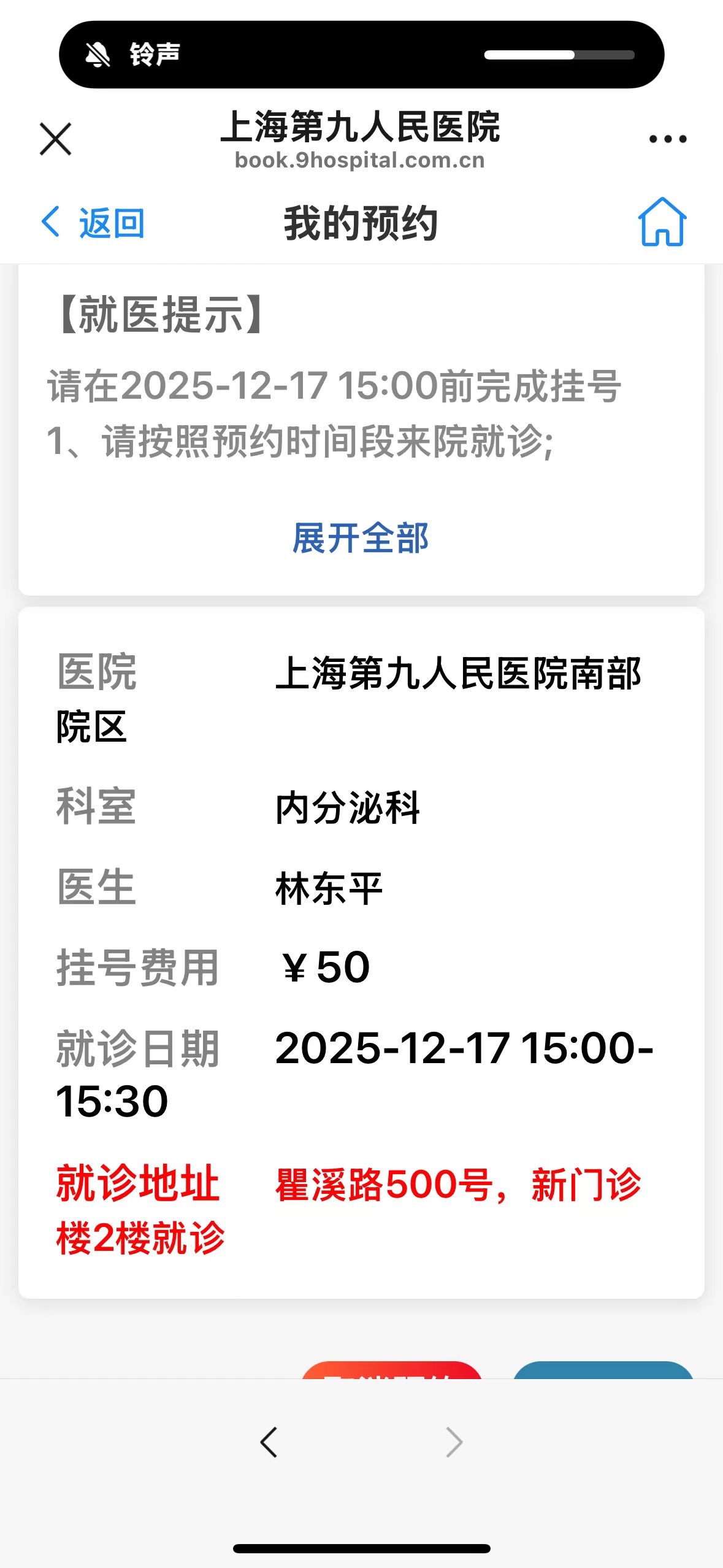Viewport: 723px width, 1568px height.
Task: Open the three-dot overflow menu
Action: (x=667, y=139)
